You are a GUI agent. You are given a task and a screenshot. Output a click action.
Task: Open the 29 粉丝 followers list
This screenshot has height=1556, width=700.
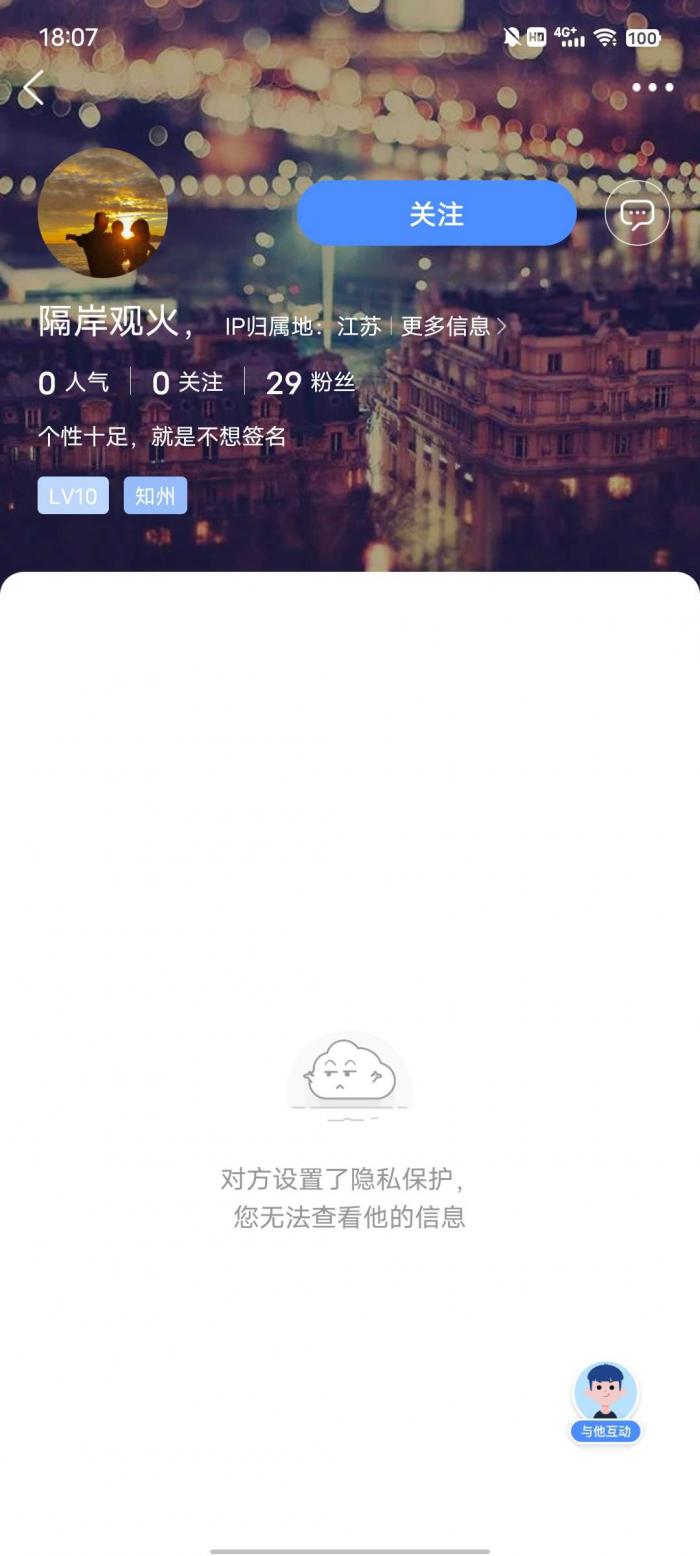pyautogui.click(x=310, y=382)
